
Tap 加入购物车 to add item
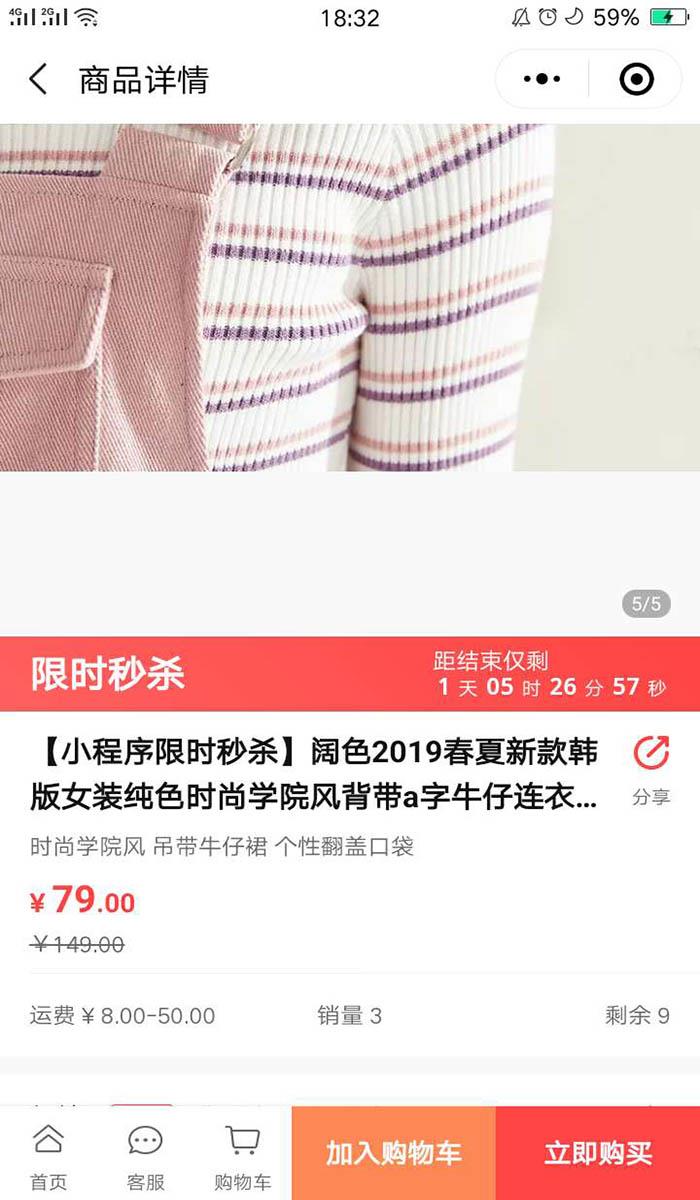(393, 1153)
